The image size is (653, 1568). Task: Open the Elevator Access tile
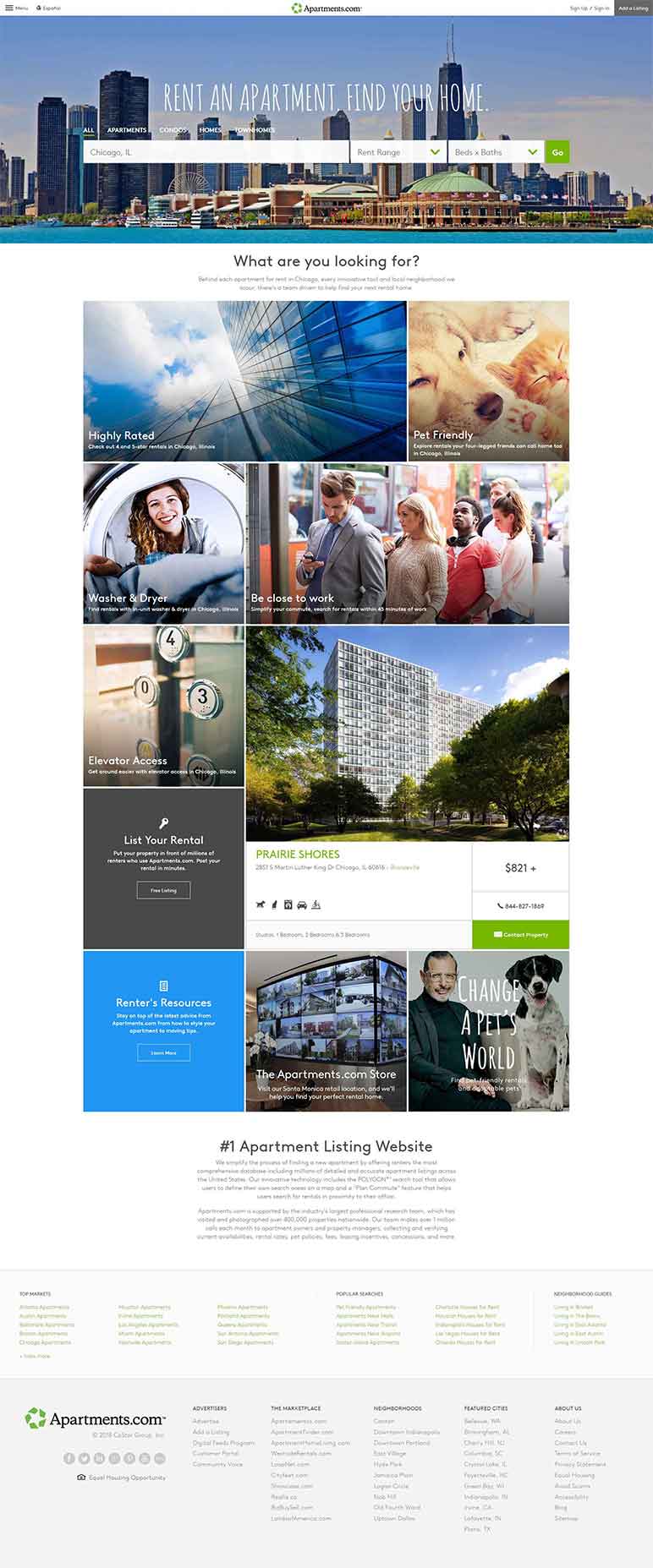pyautogui.click(x=163, y=706)
